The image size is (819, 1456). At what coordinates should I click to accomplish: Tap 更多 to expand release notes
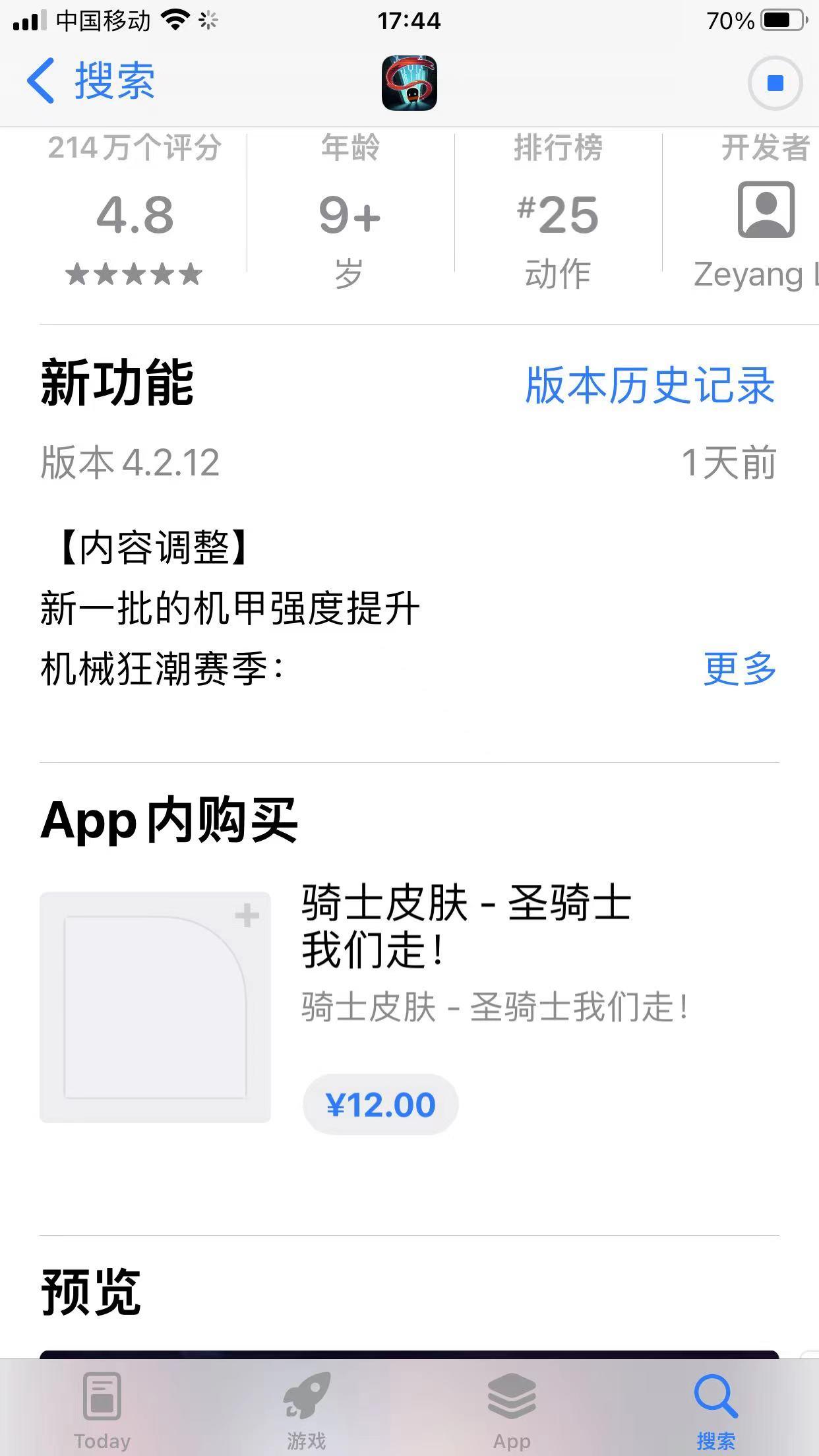pyautogui.click(x=740, y=669)
